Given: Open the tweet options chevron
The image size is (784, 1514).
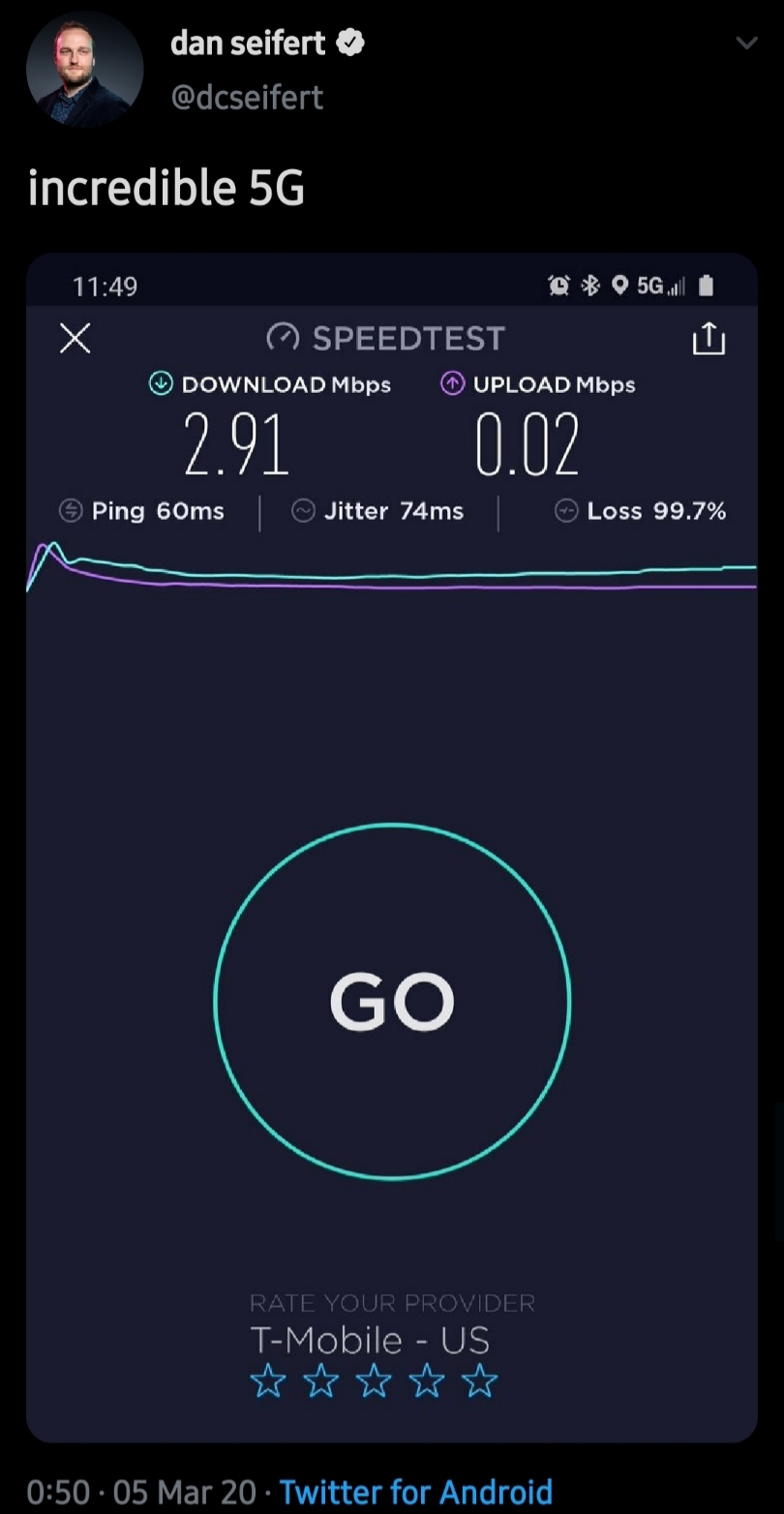Looking at the screenshot, I should 746,44.
